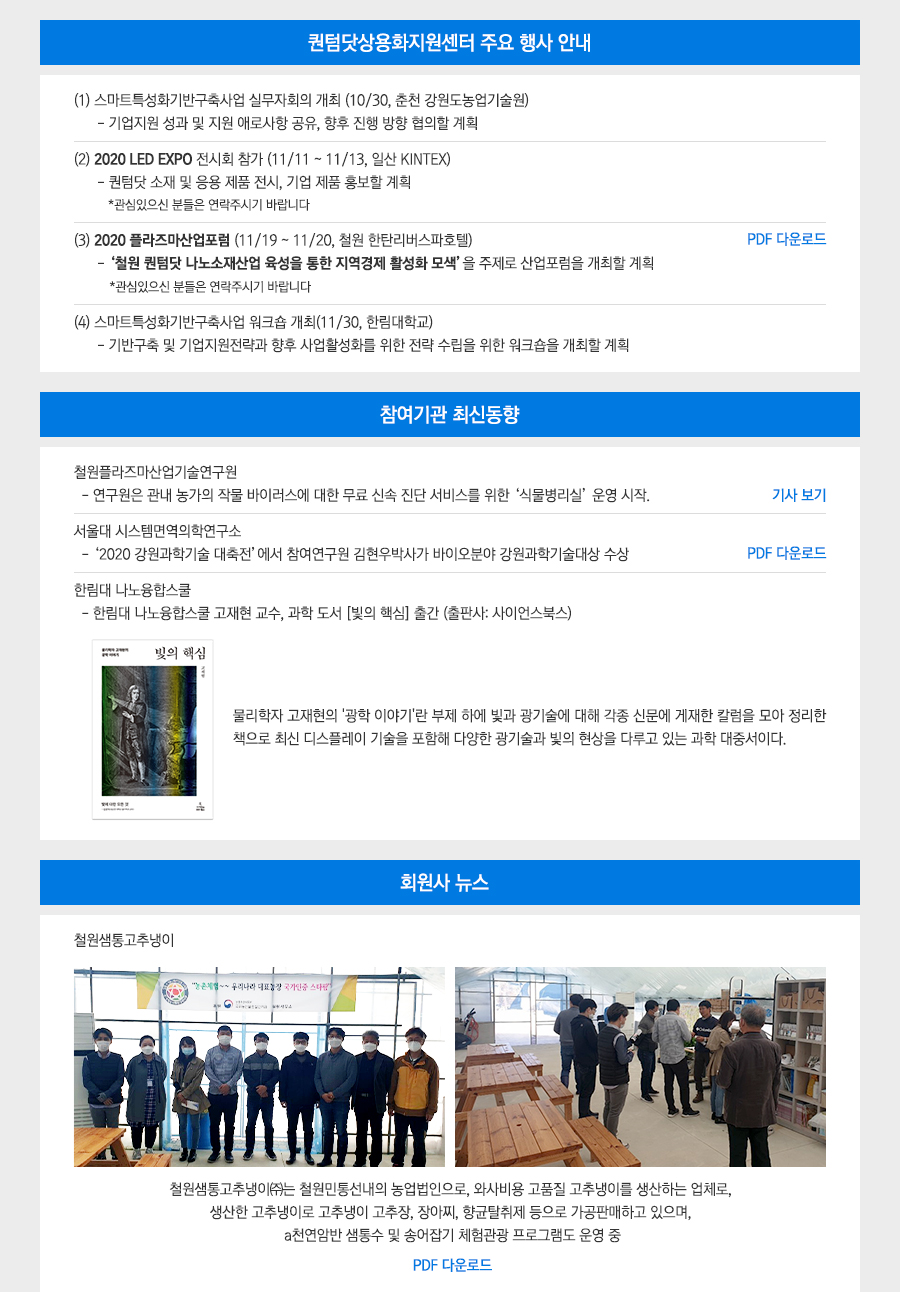Viewport: 900px width, 1292px height.
Task: Download the PDF under 철원샘통고추냉이 description
Action: [452, 1265]
